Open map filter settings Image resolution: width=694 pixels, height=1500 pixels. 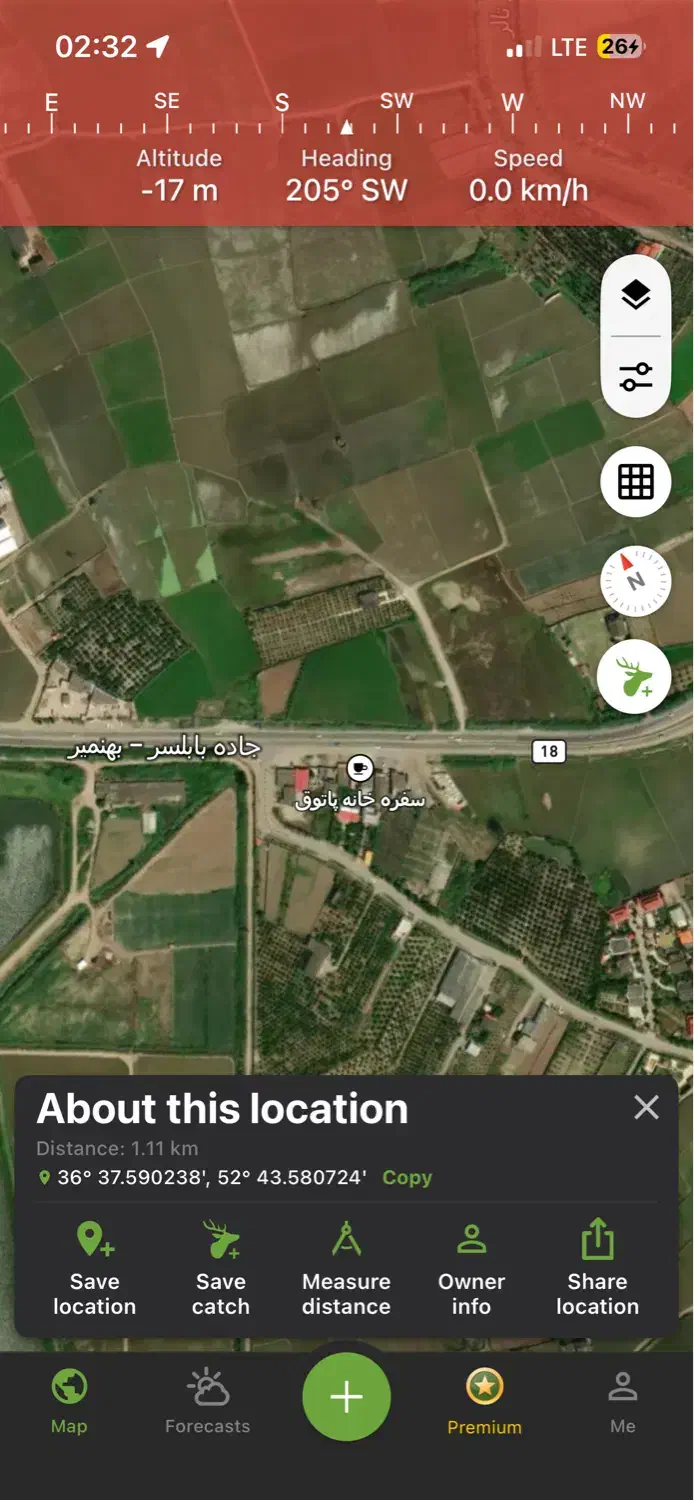(635, 377)
